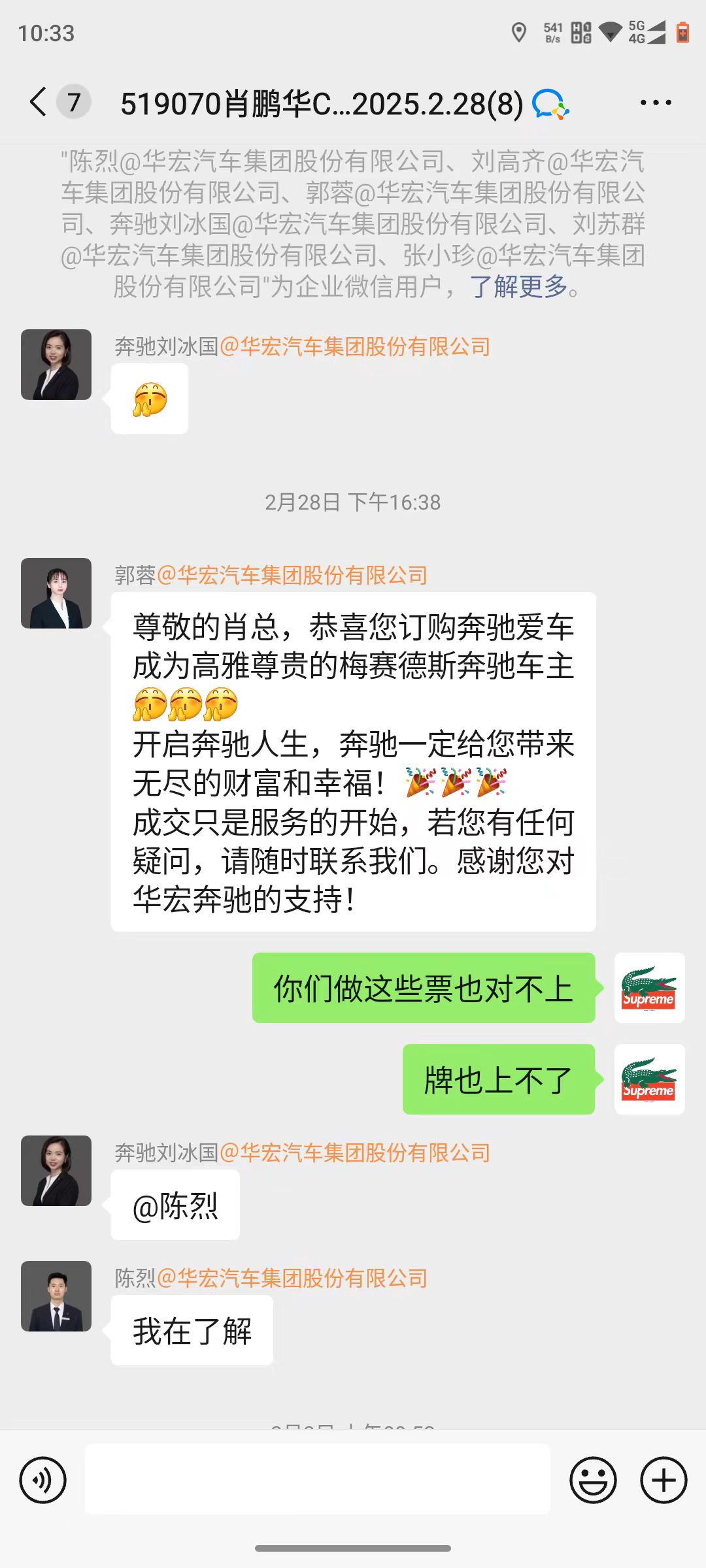Viewport: 706px width, 1568px height.
Task: Open my avatar beside 牌也上不了
Action: click(650, 1079)
